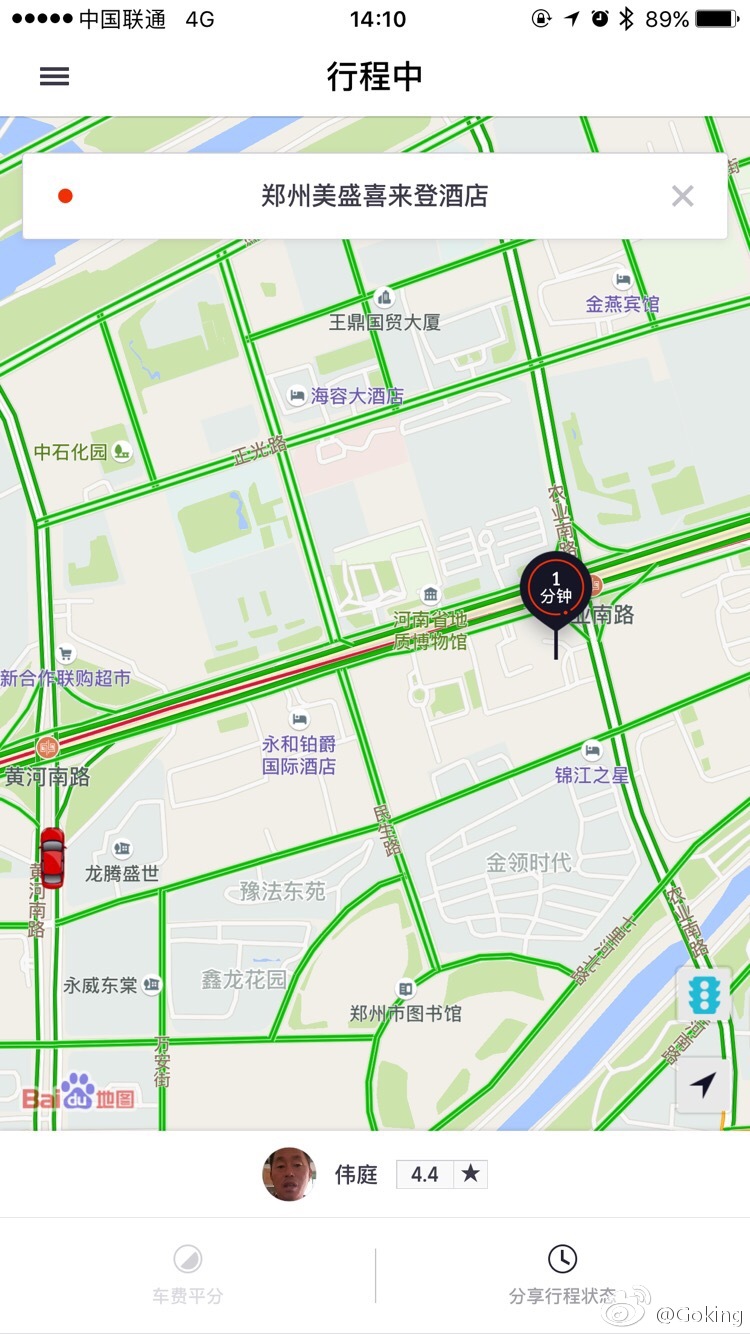Screen dimensions: 750x1334
Task: Share trip status via 分享行程状态
Action: coord(562,1274)
